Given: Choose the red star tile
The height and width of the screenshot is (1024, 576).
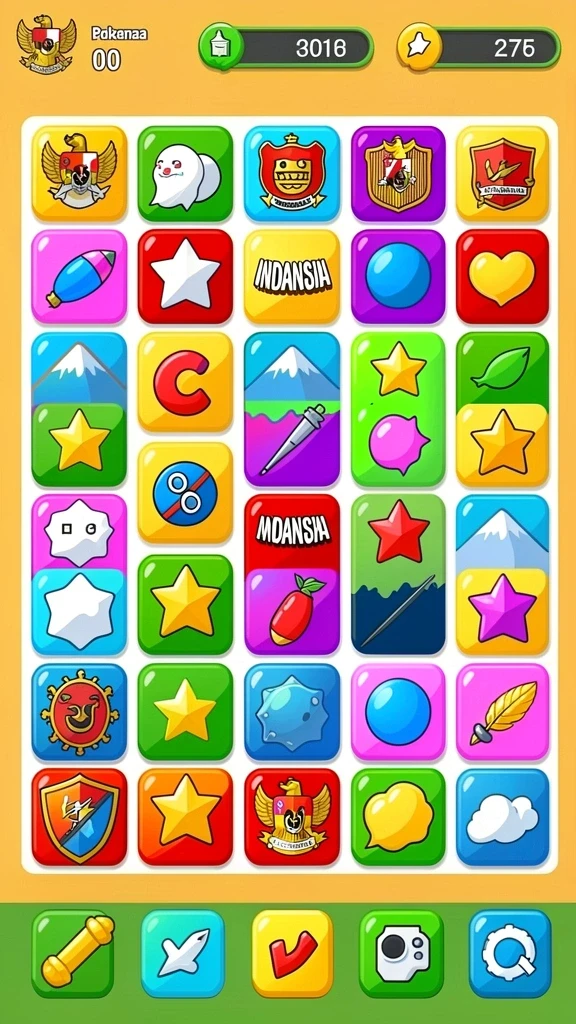Looking at the screenshot, I should (x=398, y=532).
